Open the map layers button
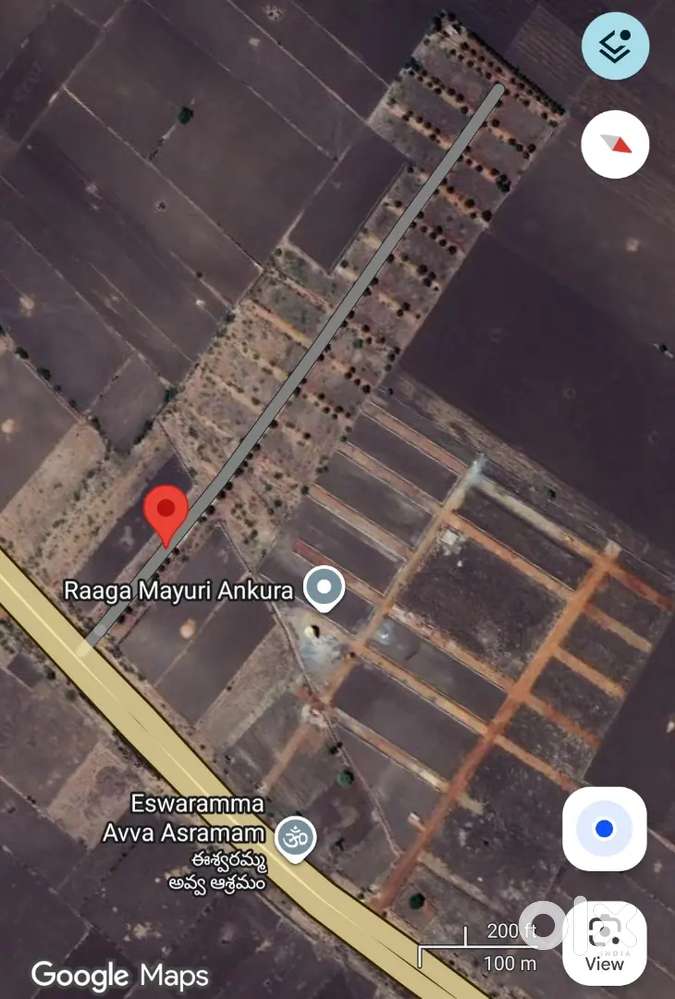This screenshot has height=999, width=675. click(615, 46)
